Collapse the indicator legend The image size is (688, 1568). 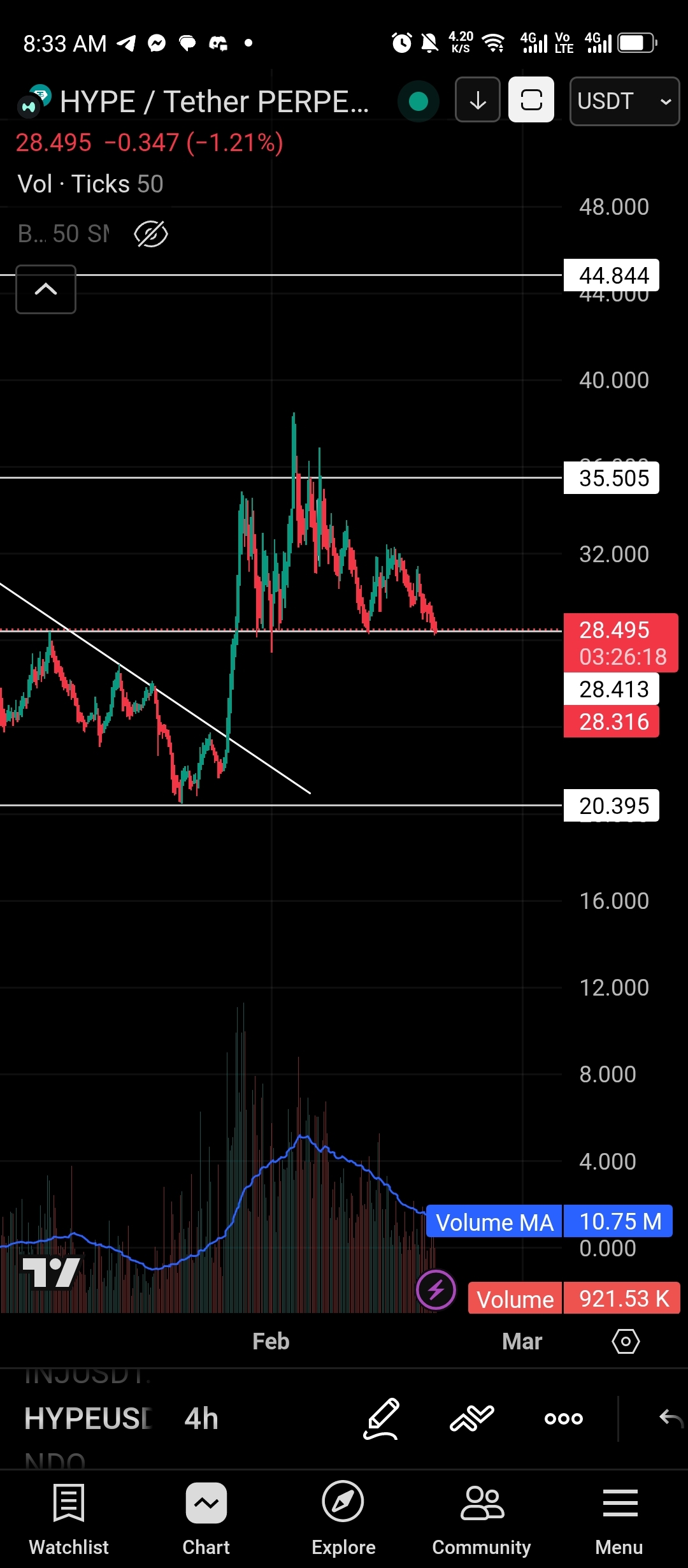[x=46, y=289]
